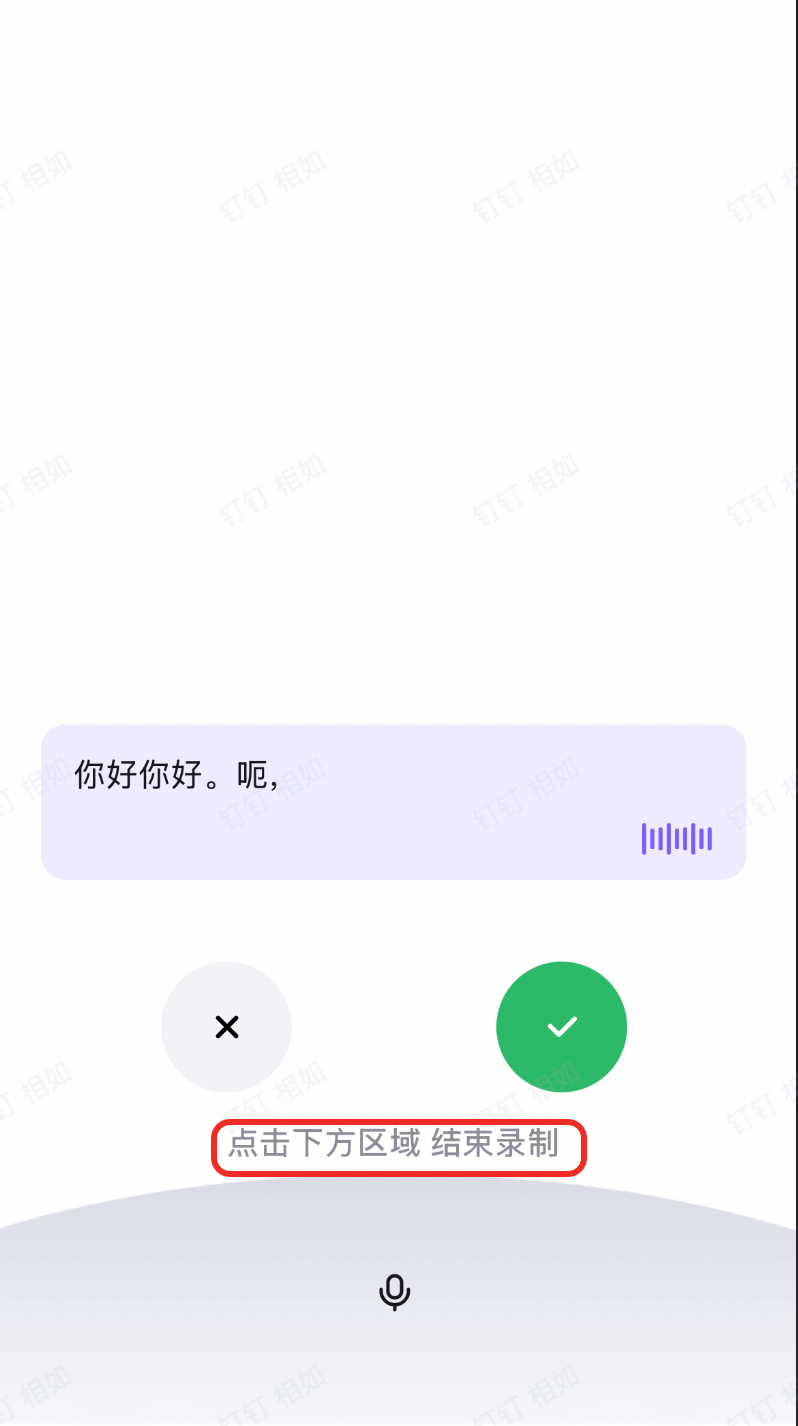
Task: Tap the red-outlined instruction banner
Action: pyautogui.click(x=399, y=1147)
